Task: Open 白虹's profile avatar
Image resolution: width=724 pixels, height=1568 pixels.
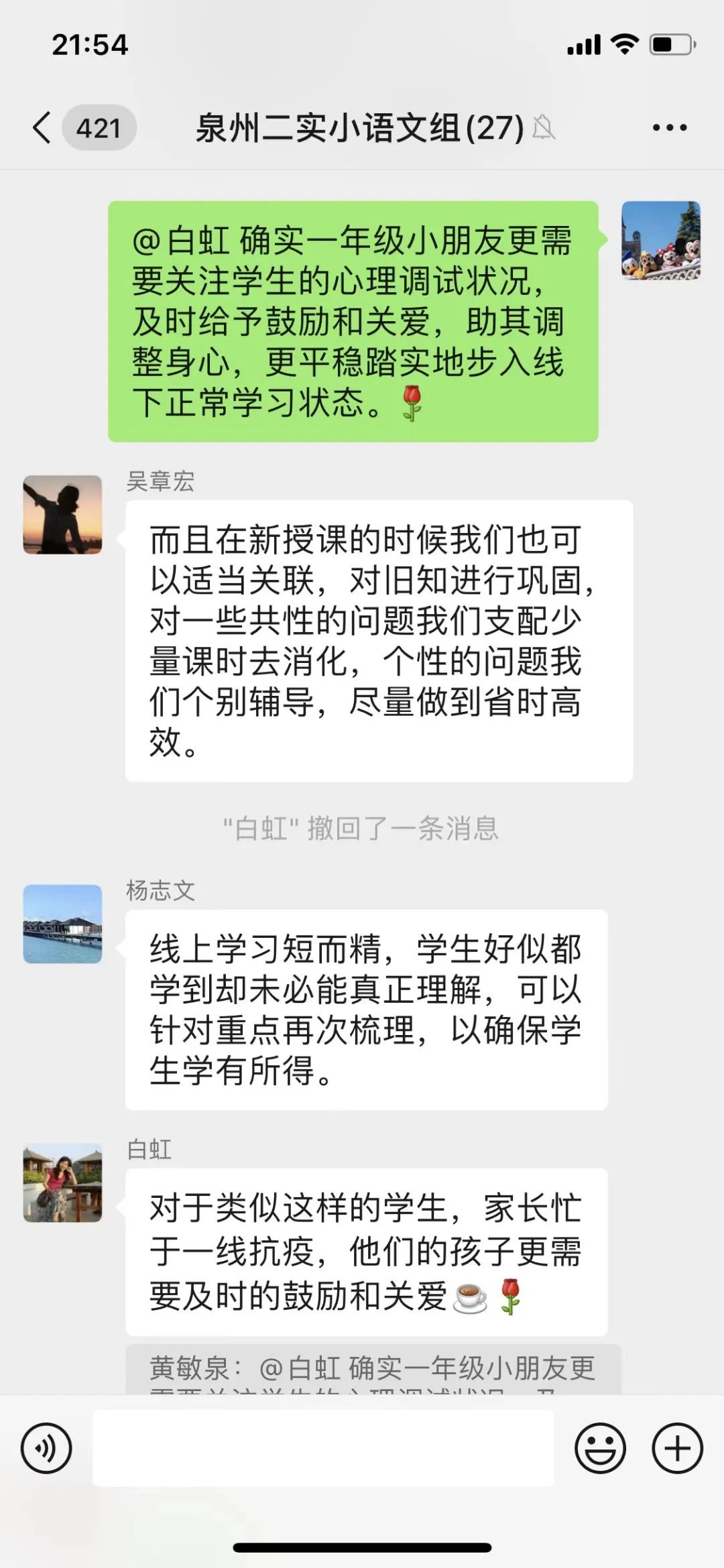Action: [x=62, y=1183]
